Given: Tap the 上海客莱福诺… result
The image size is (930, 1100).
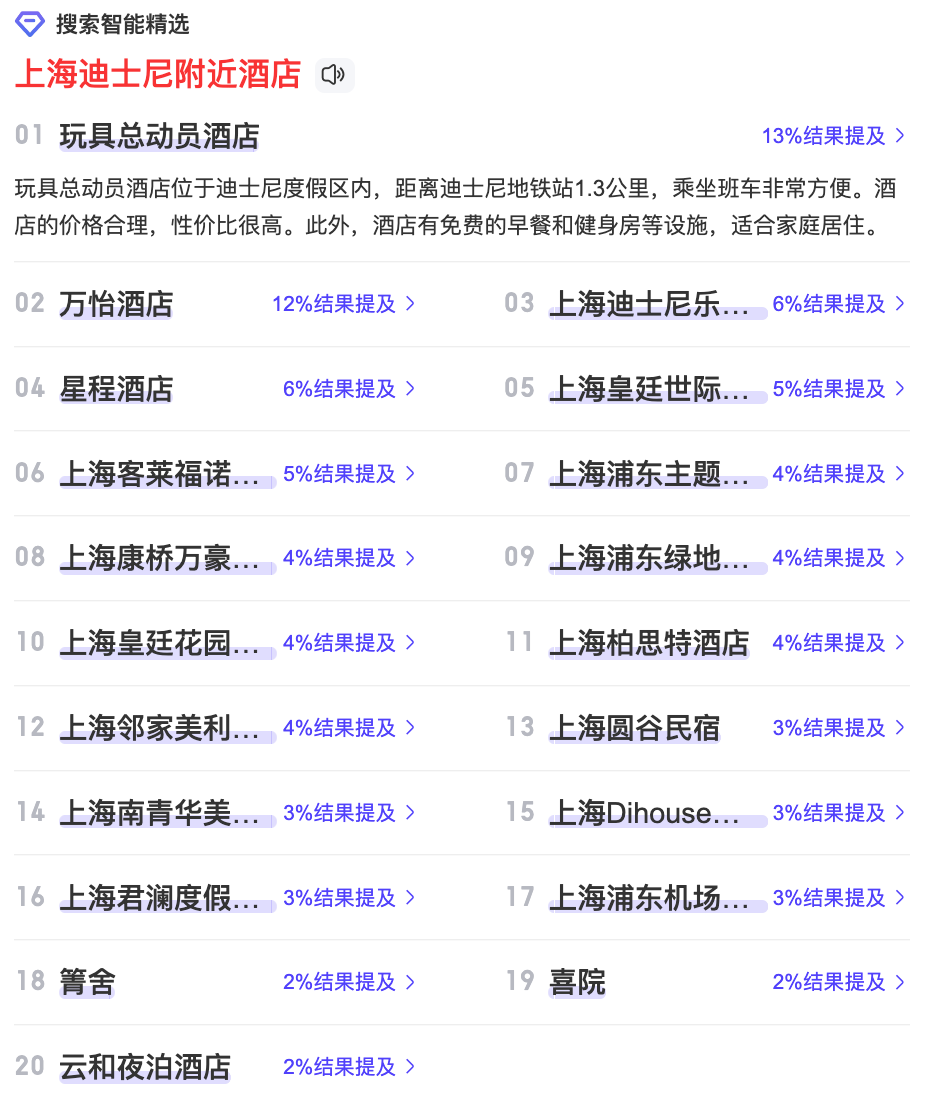Looking at the screenshot, I should click(x=160, y=473).
